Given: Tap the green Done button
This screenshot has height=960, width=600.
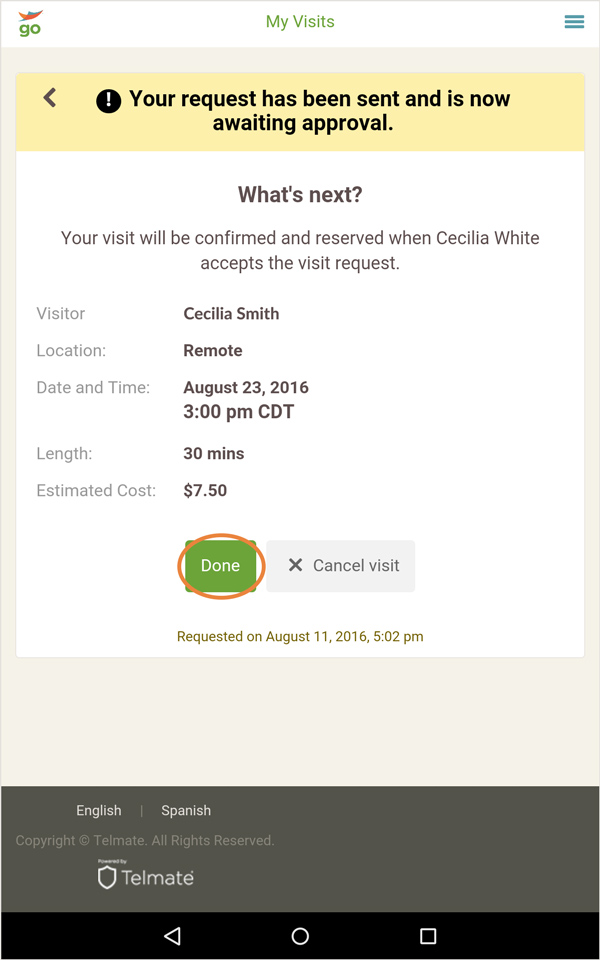Looking at the screenshot, I should (x=220, y=566).
